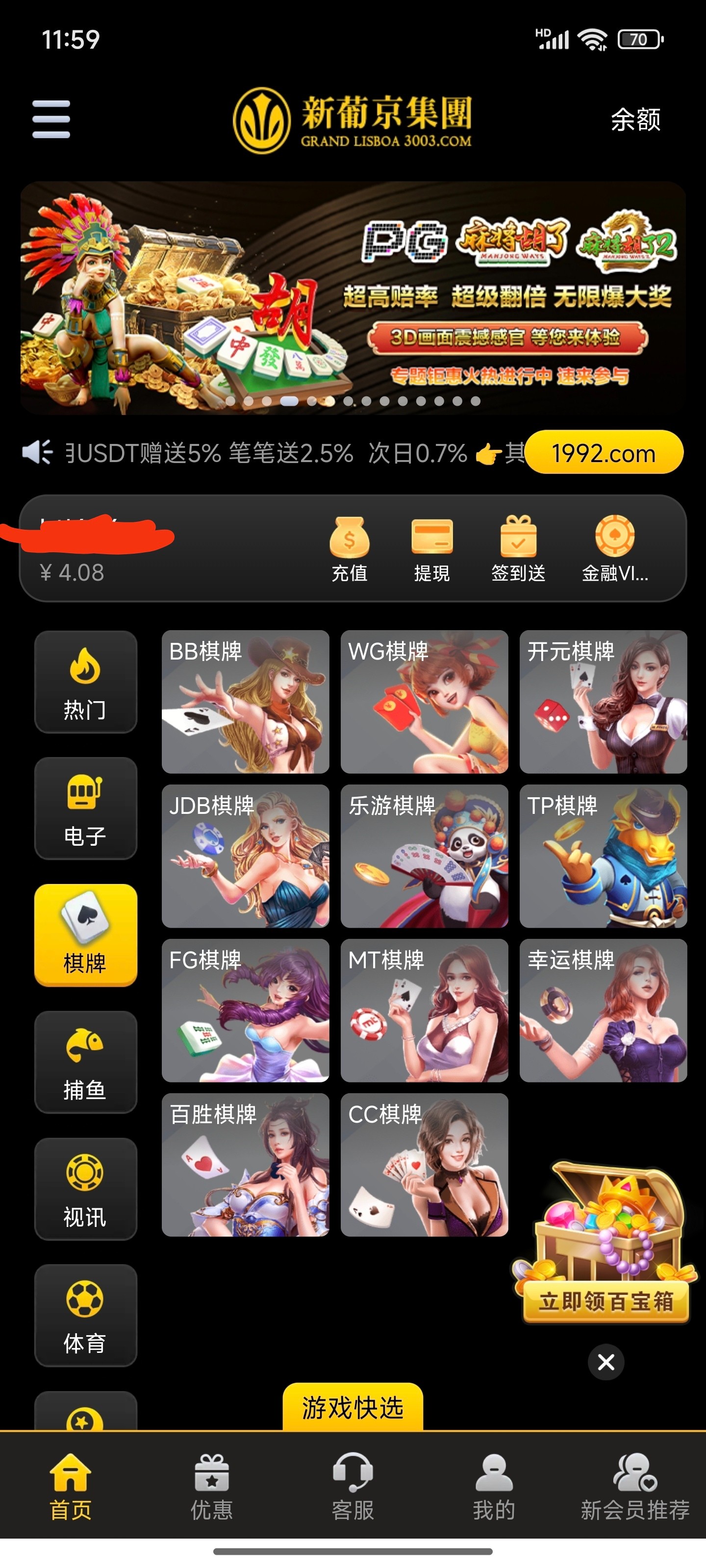This screenshot has height=1568, width=706.
Task: Open 充值 to recharge
Action: (349, 549)
